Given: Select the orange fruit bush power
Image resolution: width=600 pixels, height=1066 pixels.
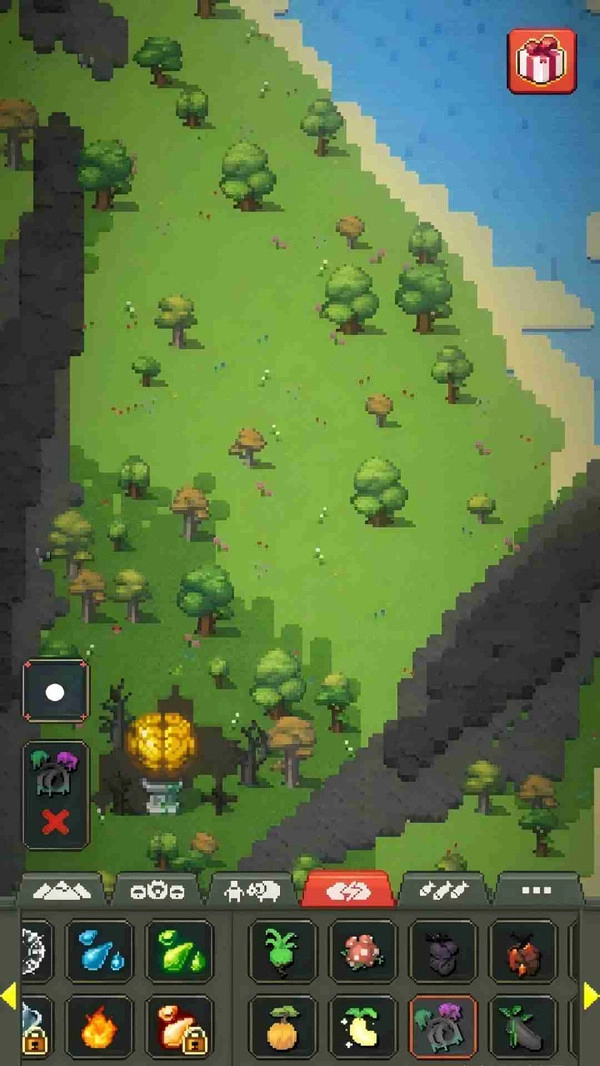Looking at the screenshot, I should click(x=282, y=1027).
